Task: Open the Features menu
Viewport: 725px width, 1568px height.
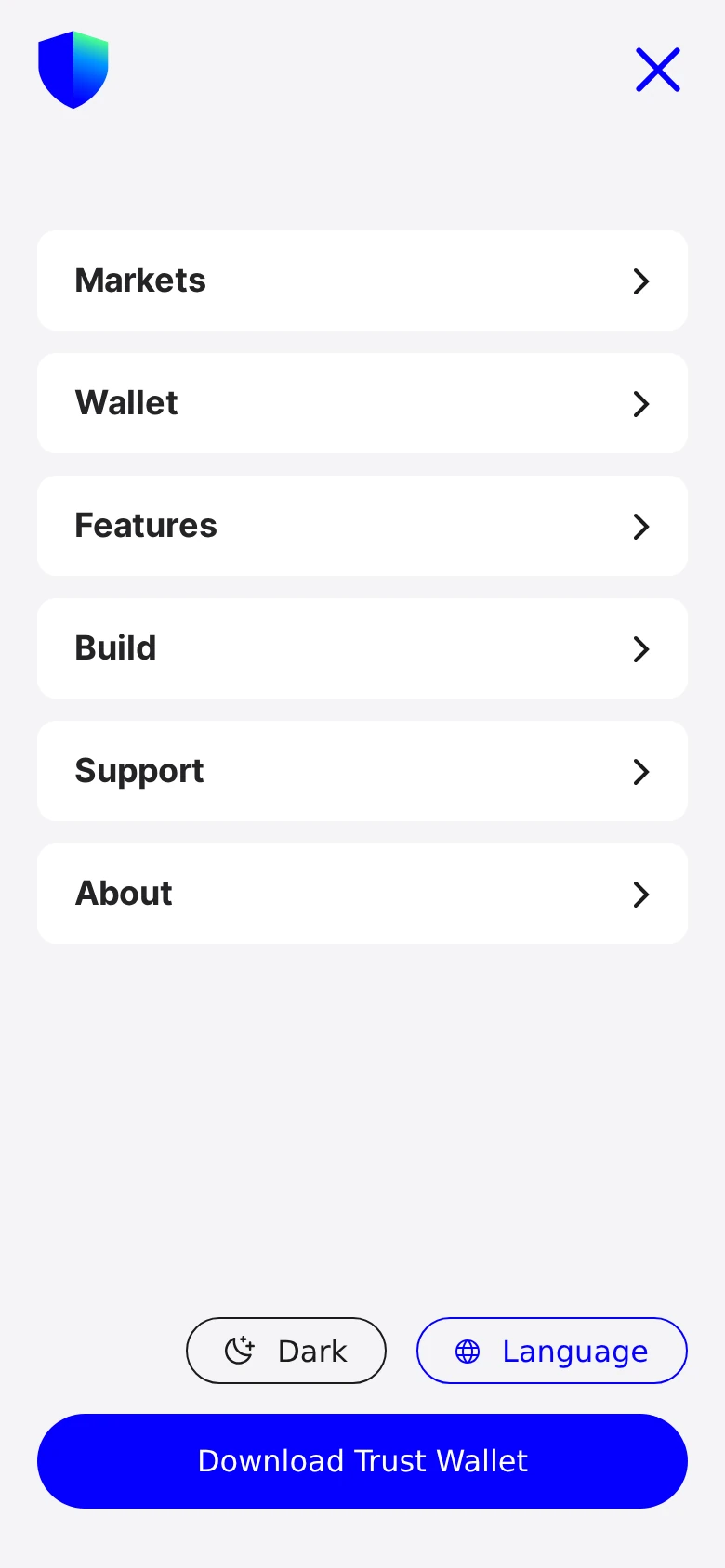Action: click(362, 526)
